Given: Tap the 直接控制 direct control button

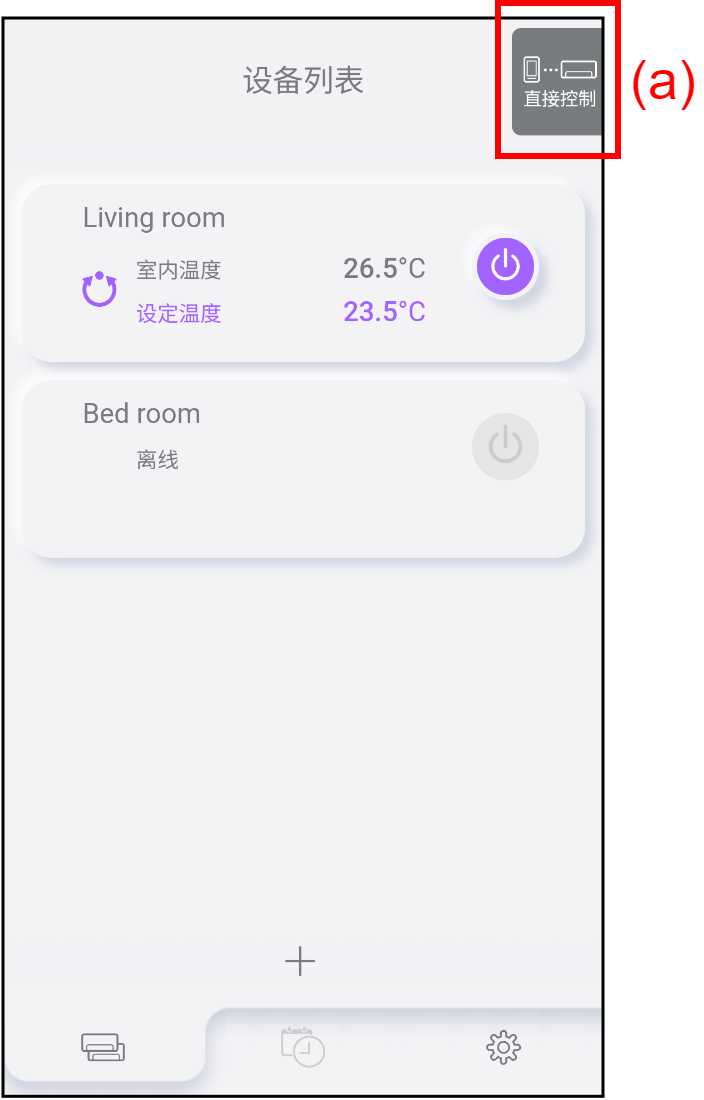Looking at the screenshot, I should click(x=558, y=82).
